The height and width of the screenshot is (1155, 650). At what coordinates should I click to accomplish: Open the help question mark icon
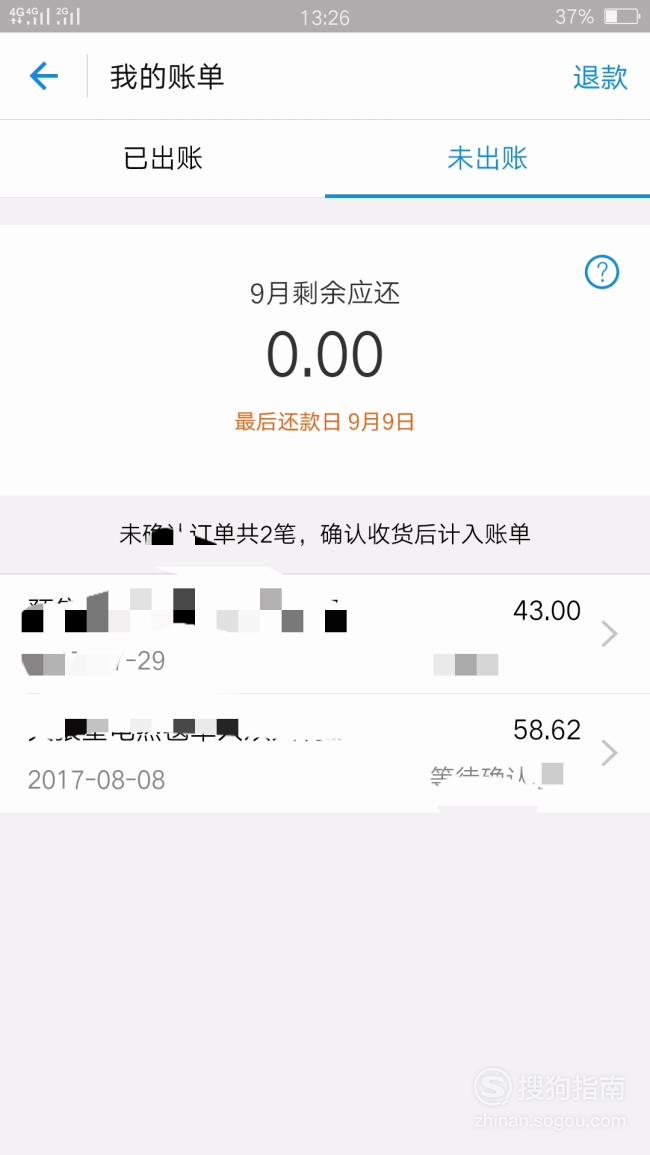coord(601,273)
